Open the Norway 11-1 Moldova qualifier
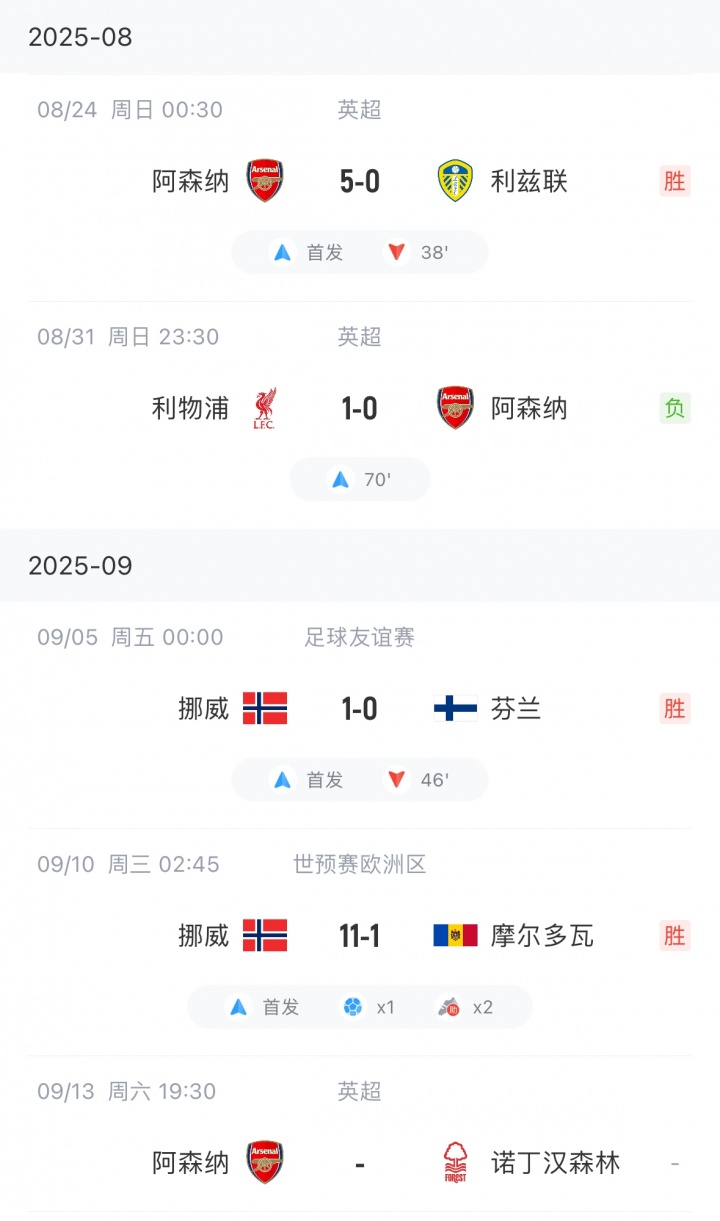The width and height of the screenshot is (720, 1221). click(359, 936)
